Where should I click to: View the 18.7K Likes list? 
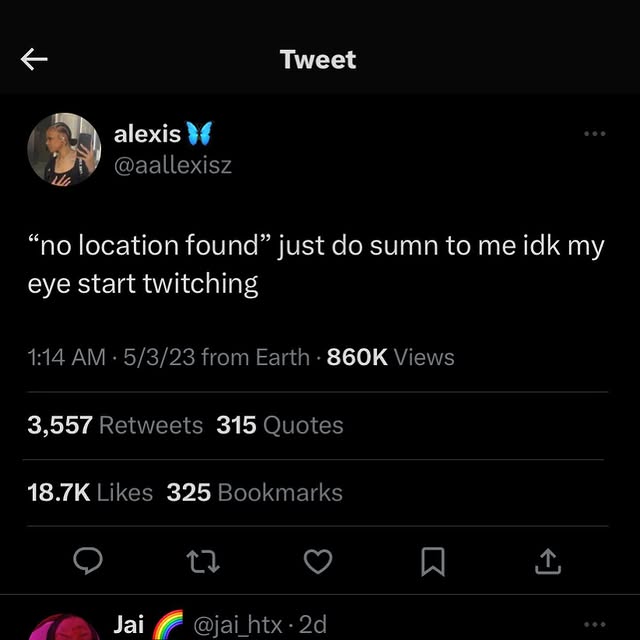[90, 492]
